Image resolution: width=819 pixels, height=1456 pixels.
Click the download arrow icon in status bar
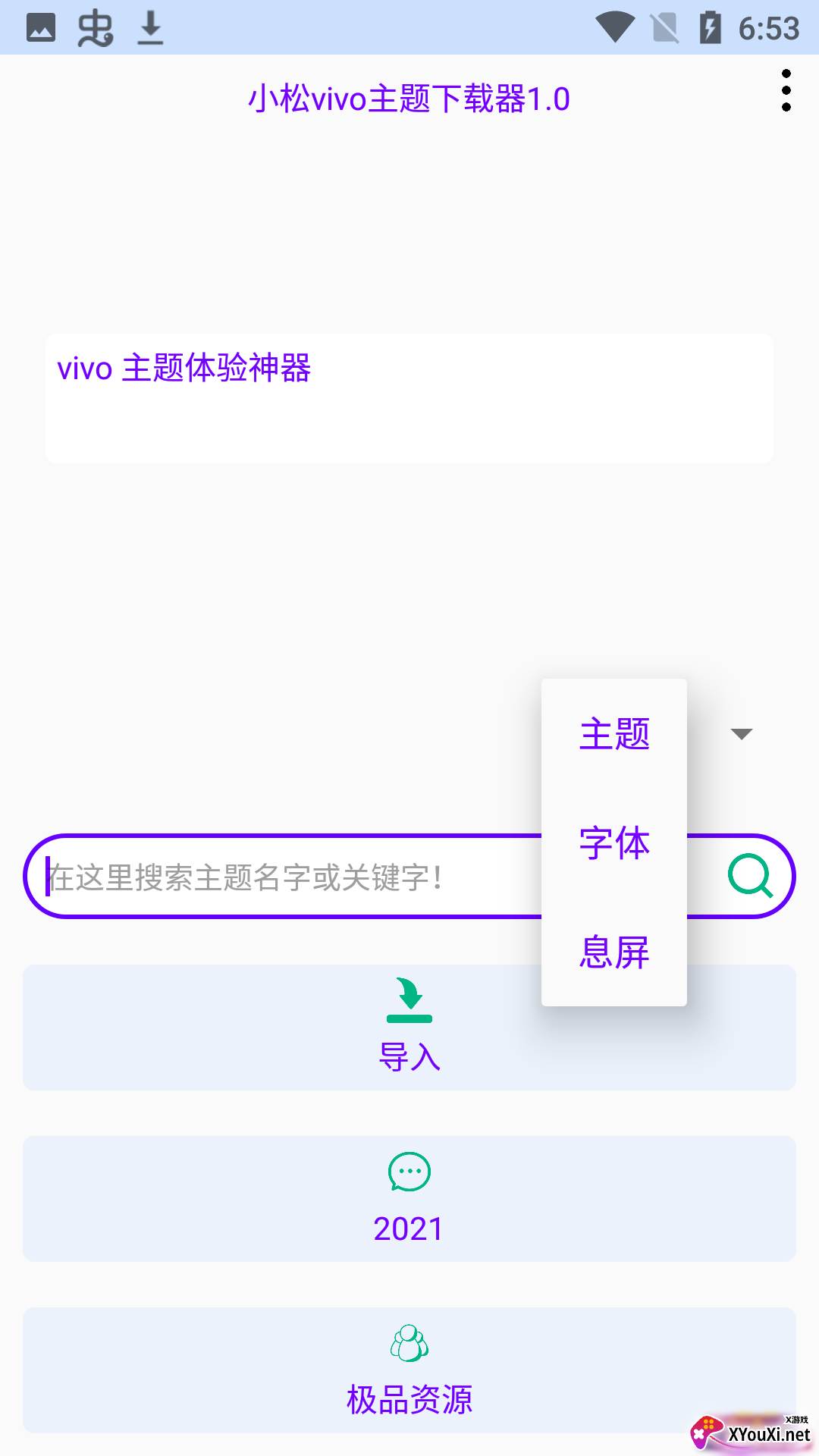(x=149, y=28)
